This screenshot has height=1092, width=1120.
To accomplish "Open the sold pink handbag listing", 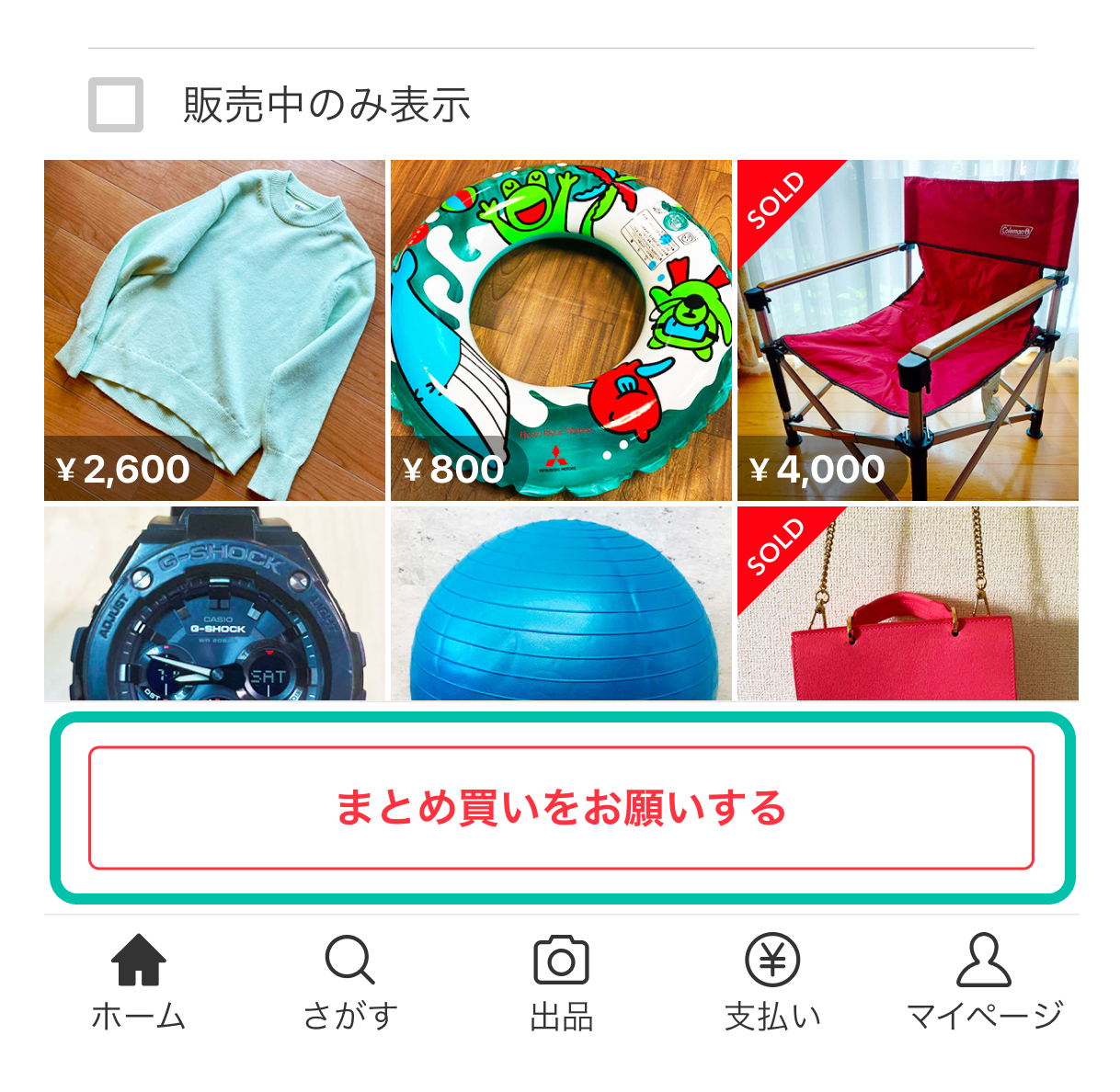I will point(908,604).
